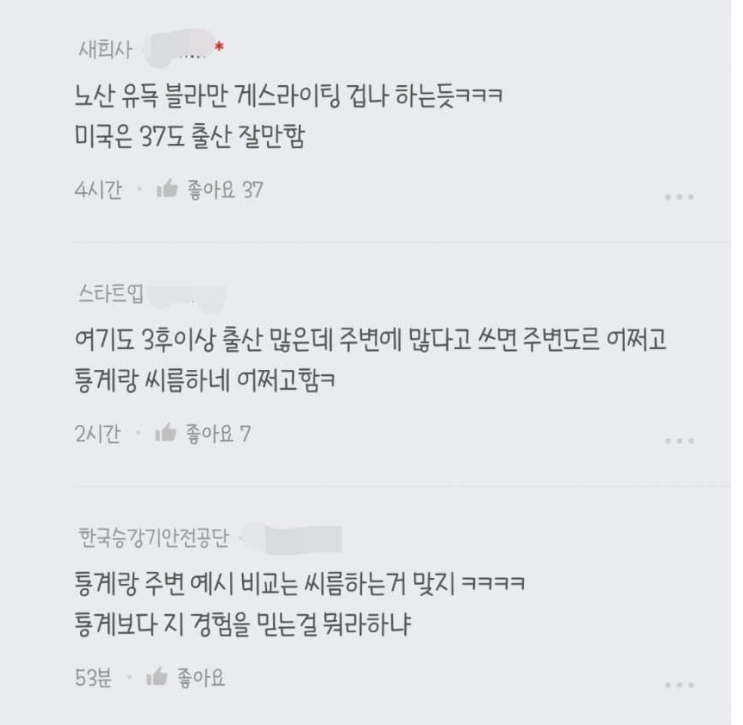Like the 스타트업 comment
Screen dimensions: 743x725
coord(167,433)
